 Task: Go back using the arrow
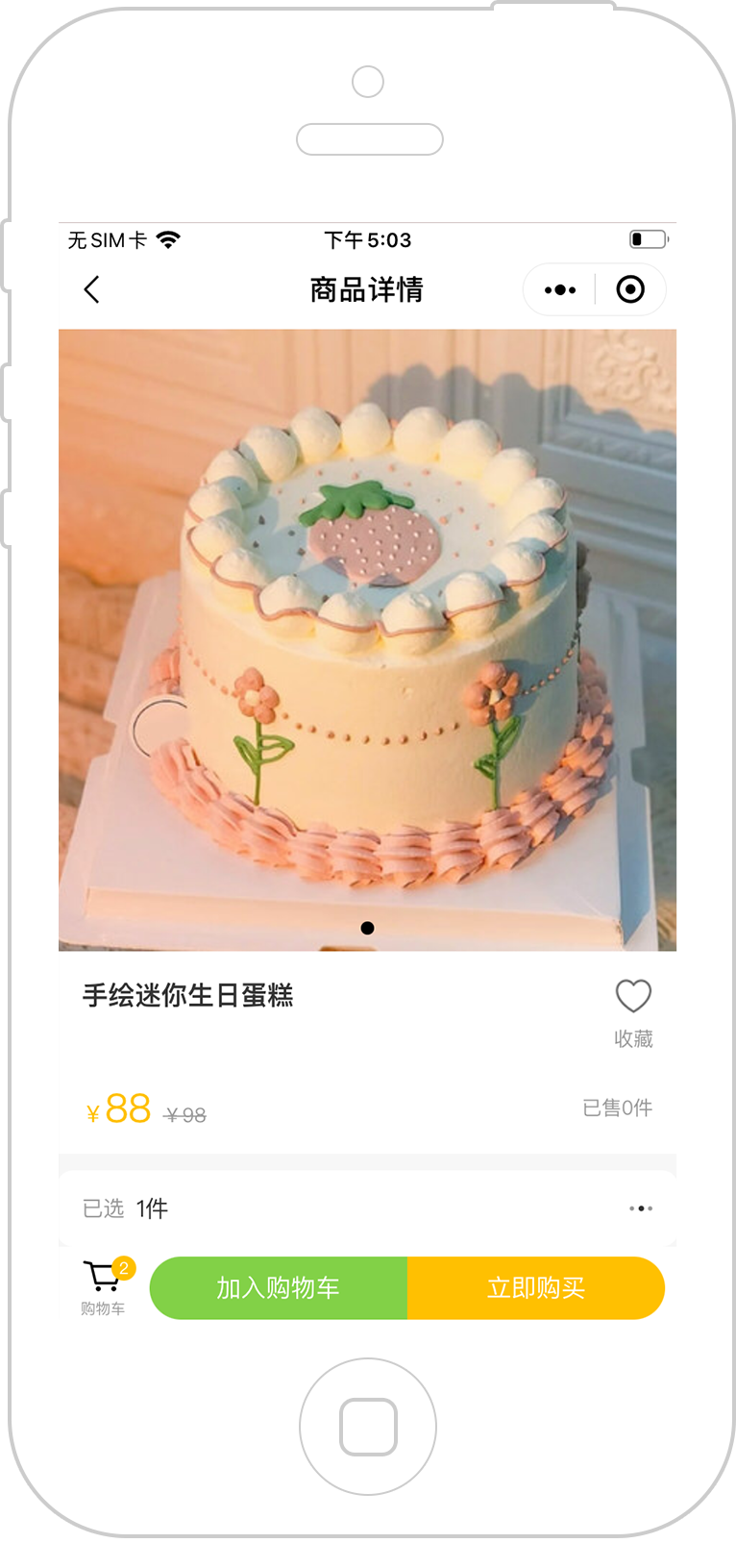[92, 289]
